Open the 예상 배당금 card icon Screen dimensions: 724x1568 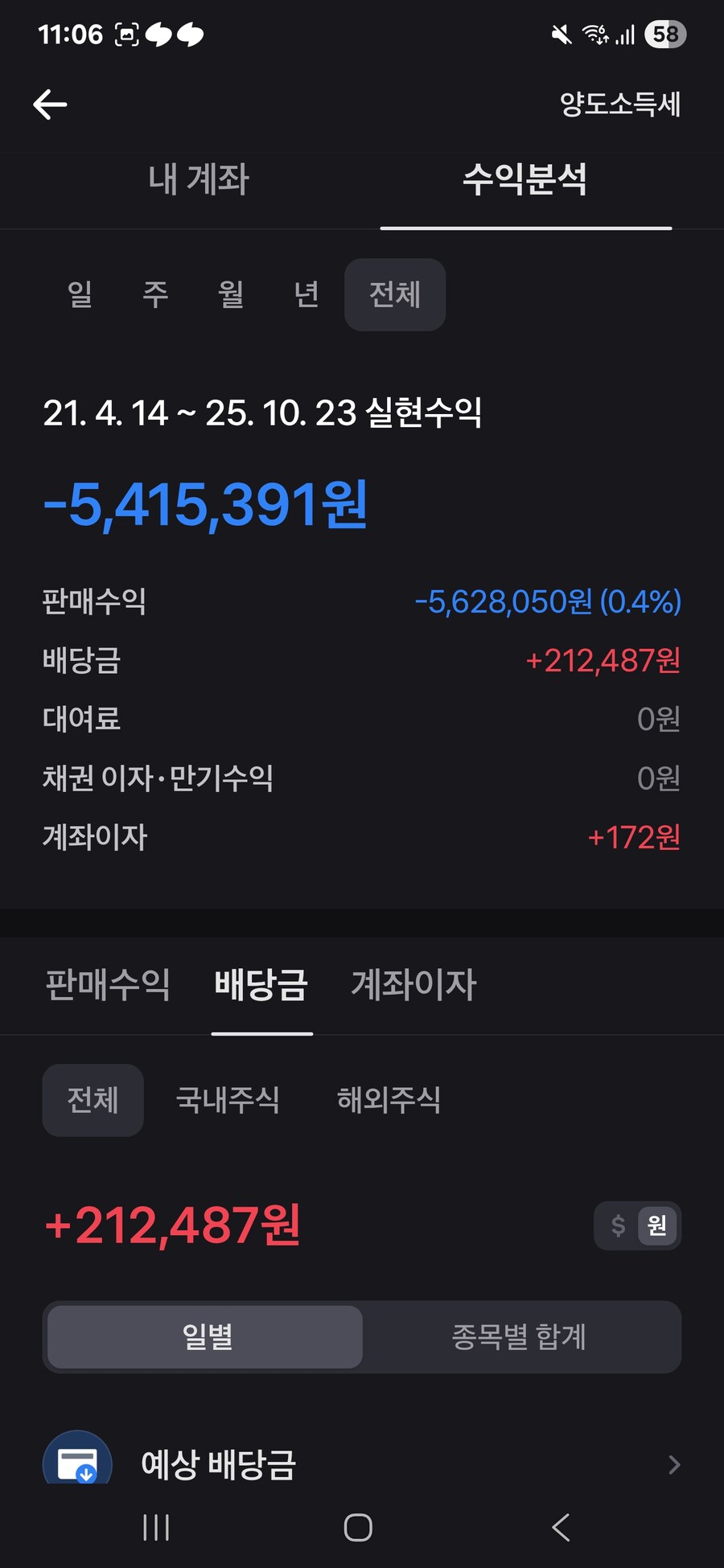click(78, 1462)
